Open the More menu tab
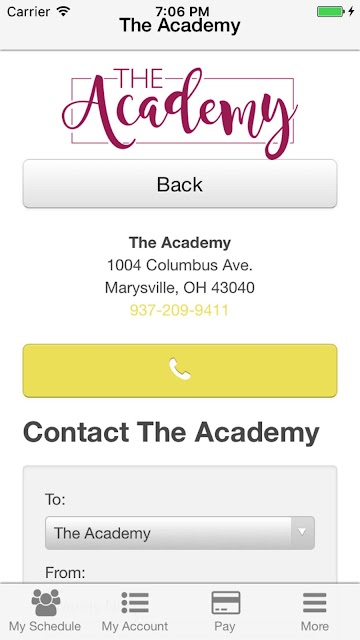360x640 pixels. click(315, 611)
